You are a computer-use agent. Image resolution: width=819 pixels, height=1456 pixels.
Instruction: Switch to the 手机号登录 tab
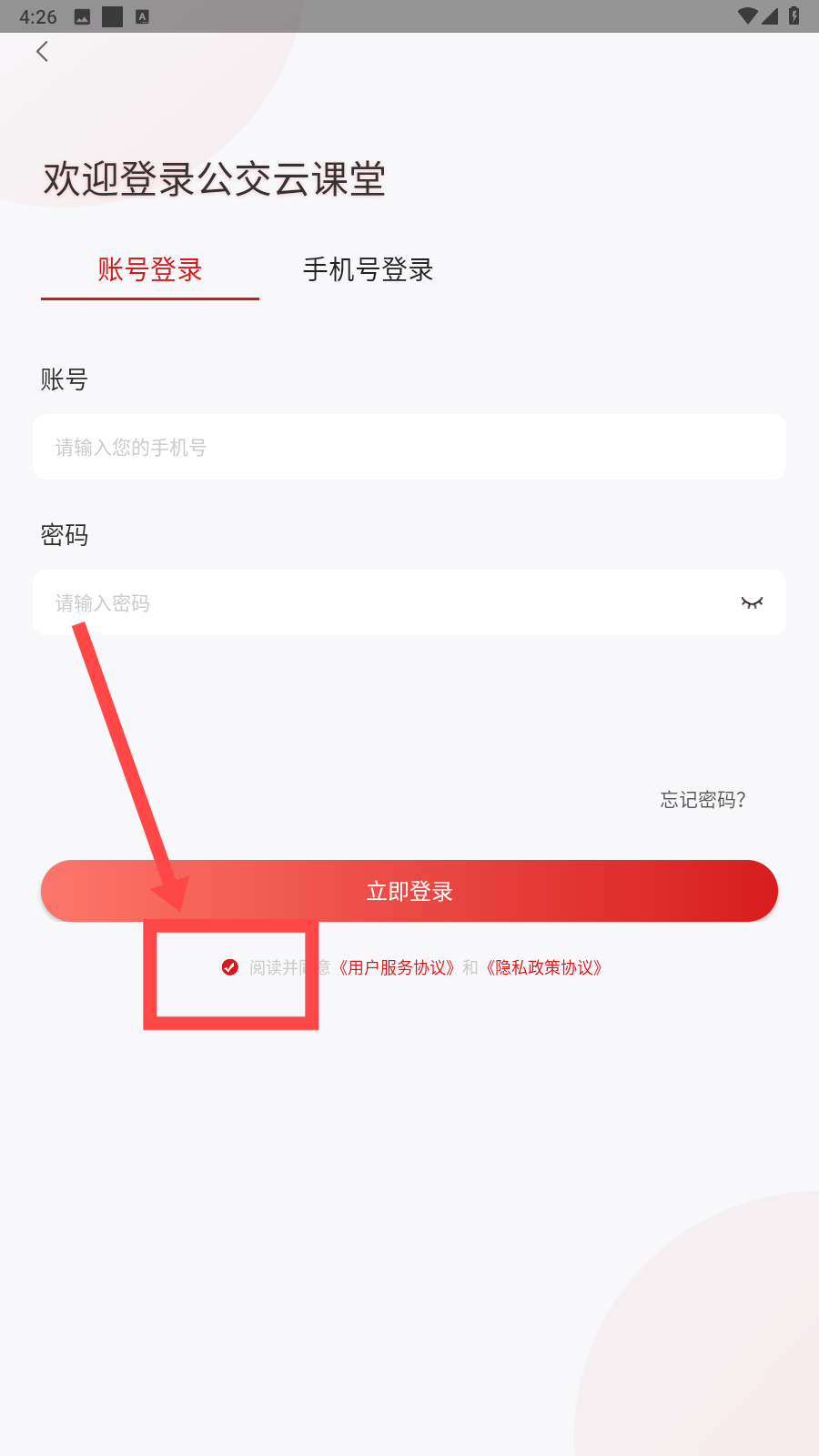click(368, 269)
